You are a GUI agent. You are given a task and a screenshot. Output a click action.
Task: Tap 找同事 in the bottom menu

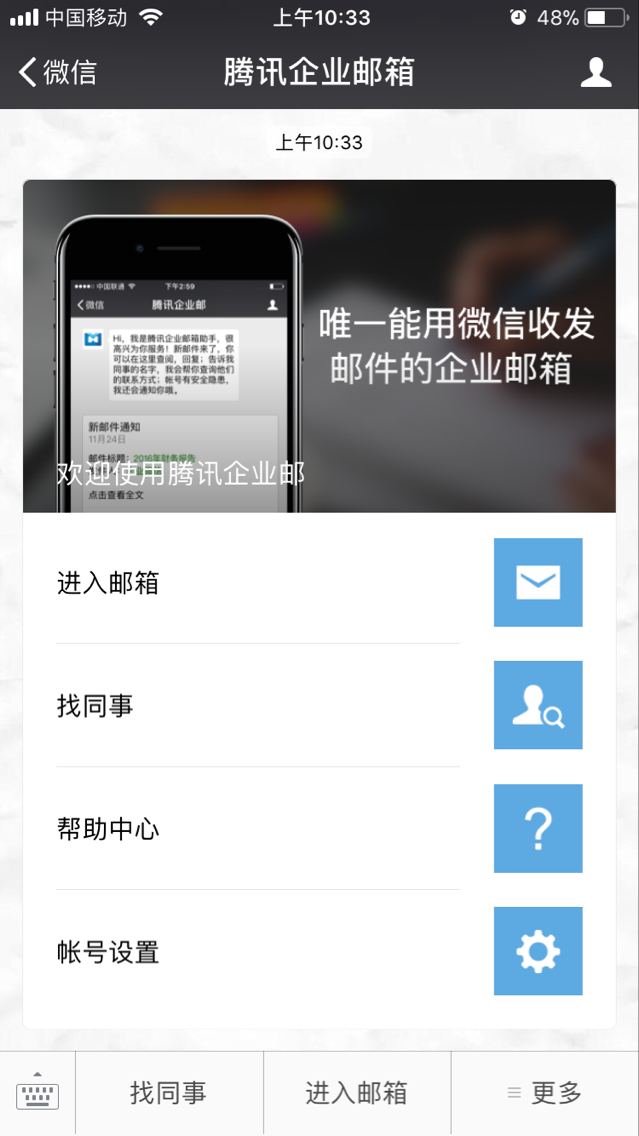point(169,1093)
